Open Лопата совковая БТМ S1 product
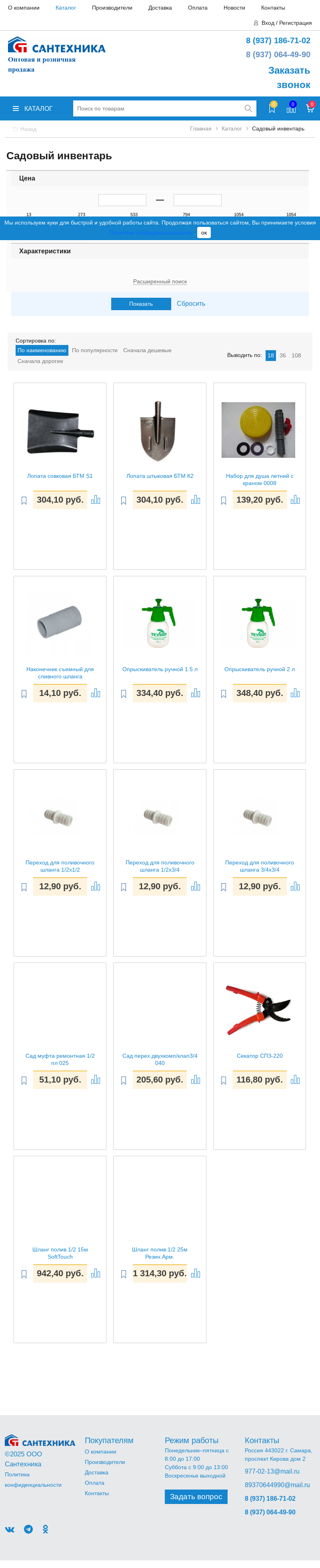Screen dimensions: 320x1568 coord(60,476)
